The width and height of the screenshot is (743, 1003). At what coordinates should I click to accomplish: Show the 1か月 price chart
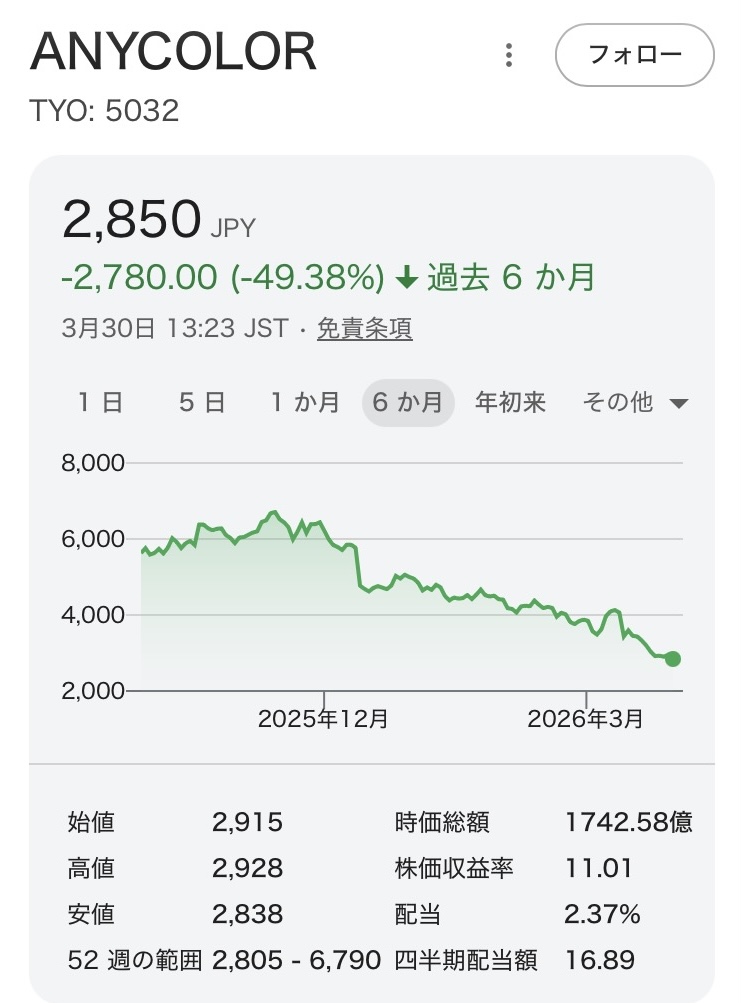click(x=305, y=403)
